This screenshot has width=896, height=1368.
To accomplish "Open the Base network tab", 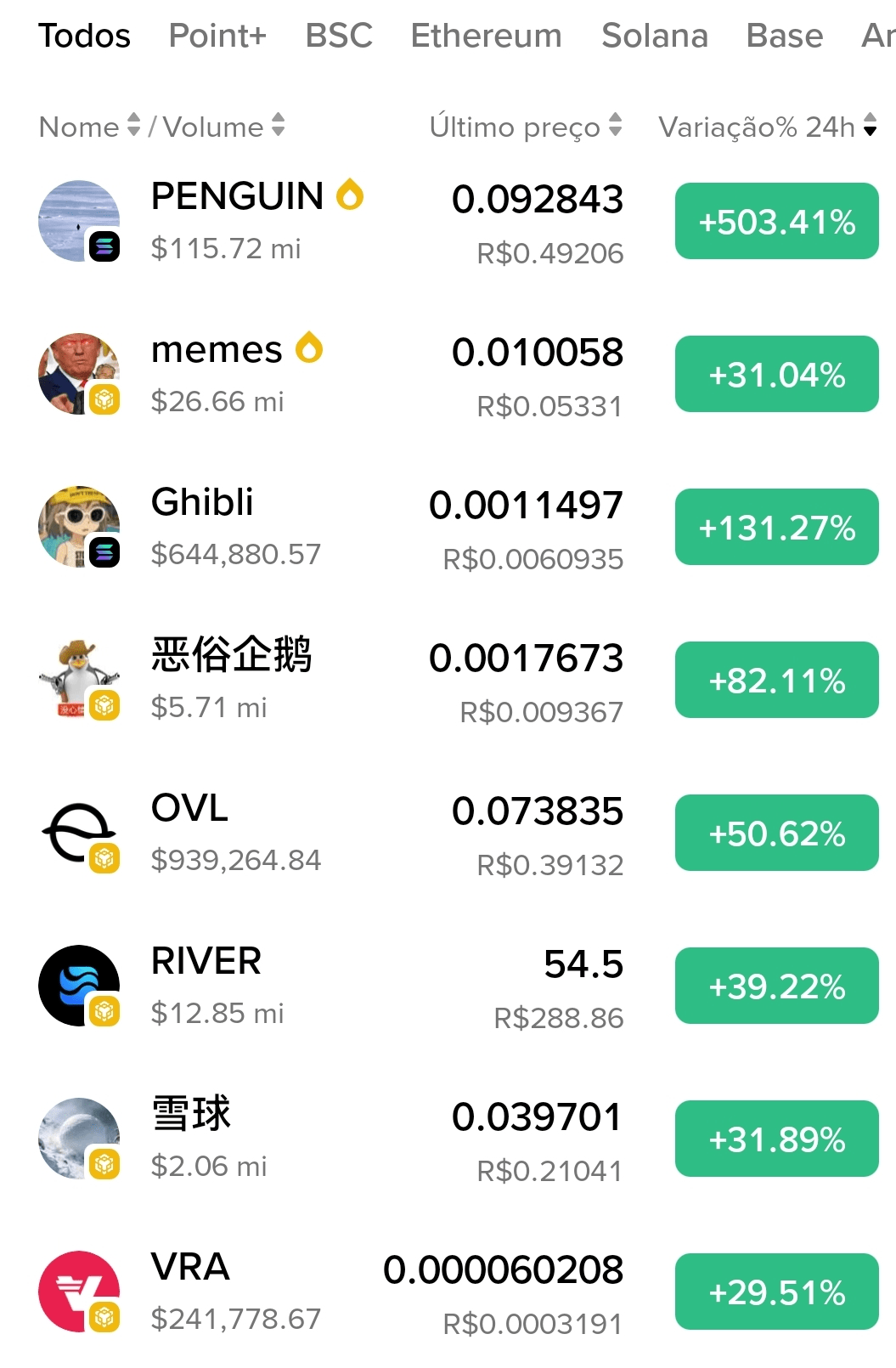I will tap(784, 36).
